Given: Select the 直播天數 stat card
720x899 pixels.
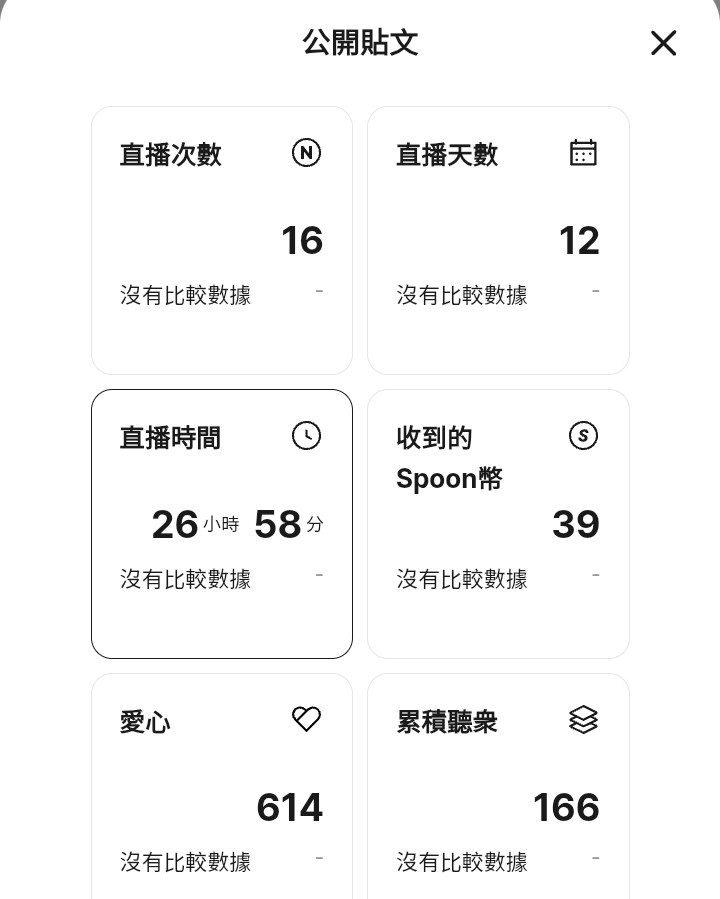Looking at the screenshot, I should pyautogui.click(x=498, y=240).
